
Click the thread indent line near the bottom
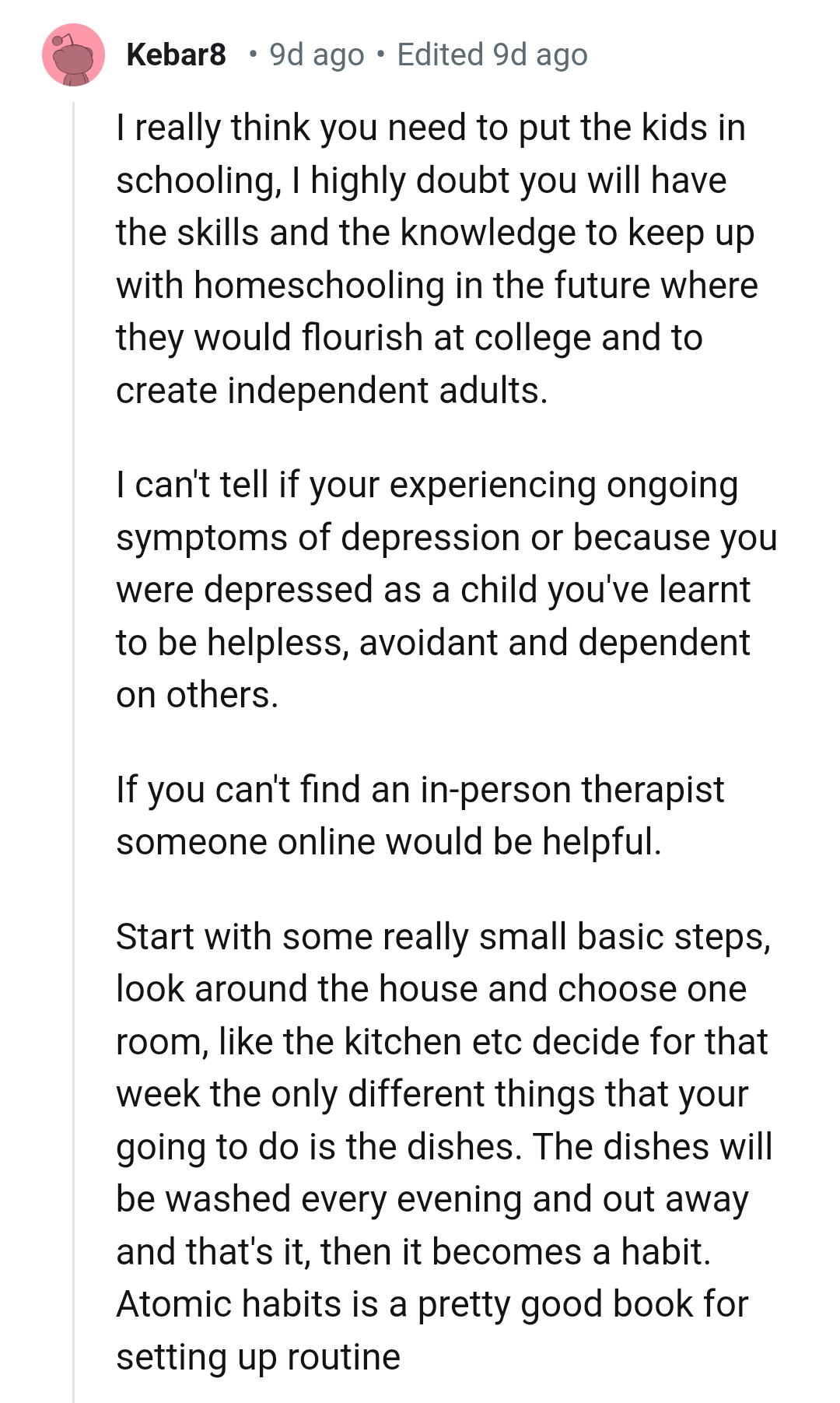tap(74, 1323)
